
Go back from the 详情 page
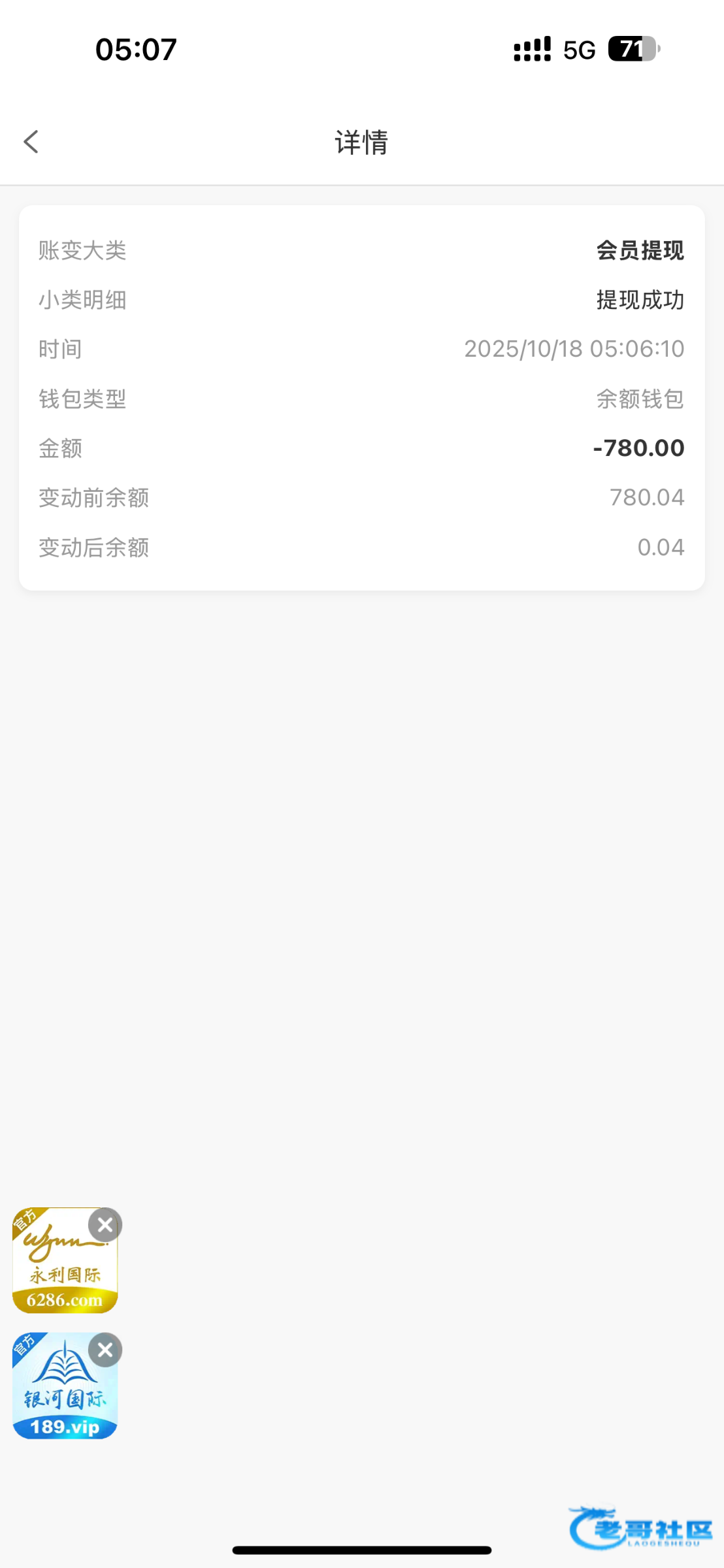click(x=31, y=141)
